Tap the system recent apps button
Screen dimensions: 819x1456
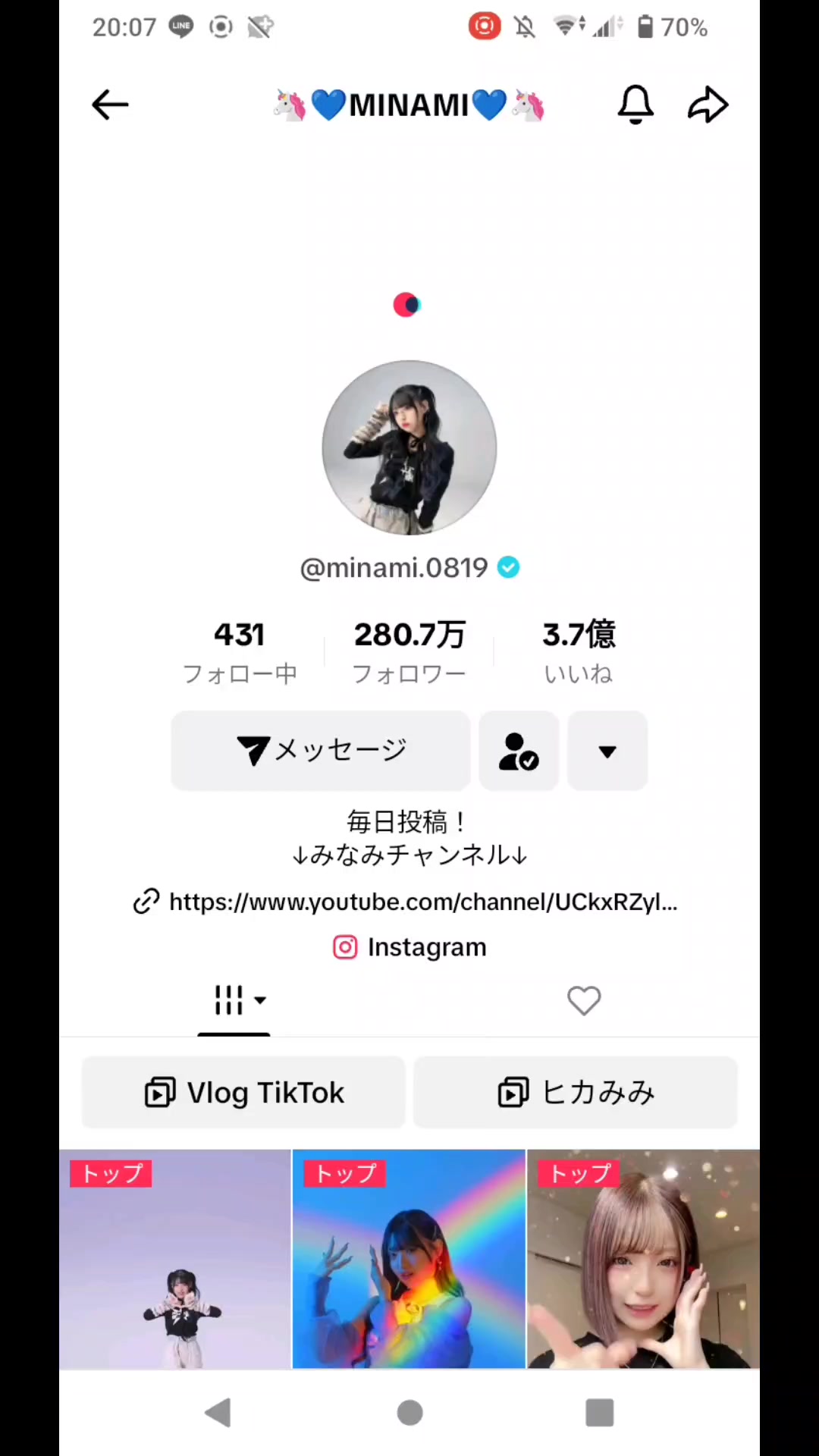pyautogui.click(x=599, y=1413)
